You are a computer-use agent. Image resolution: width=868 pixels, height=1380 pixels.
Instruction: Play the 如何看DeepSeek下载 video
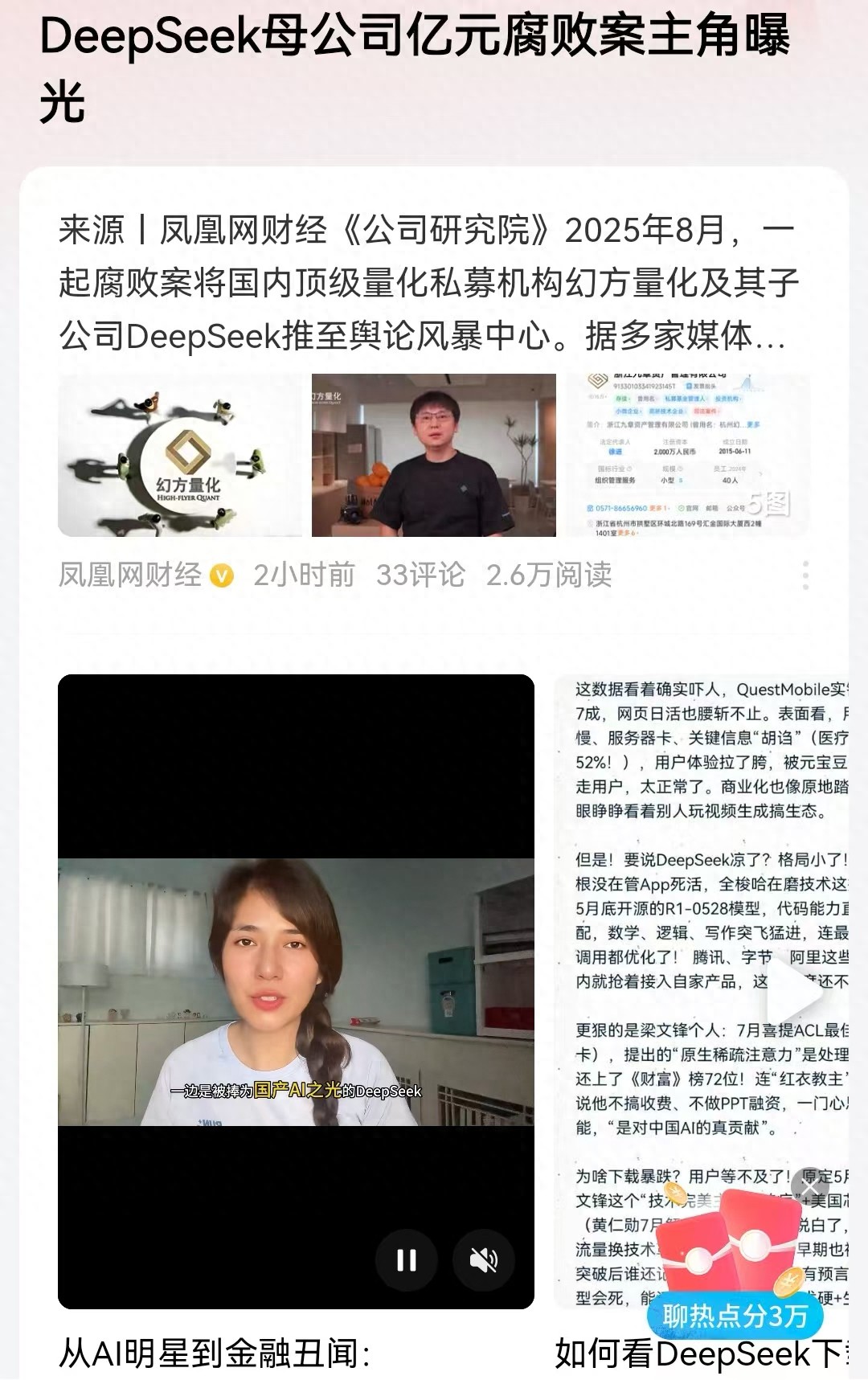(x=794, y=991)
